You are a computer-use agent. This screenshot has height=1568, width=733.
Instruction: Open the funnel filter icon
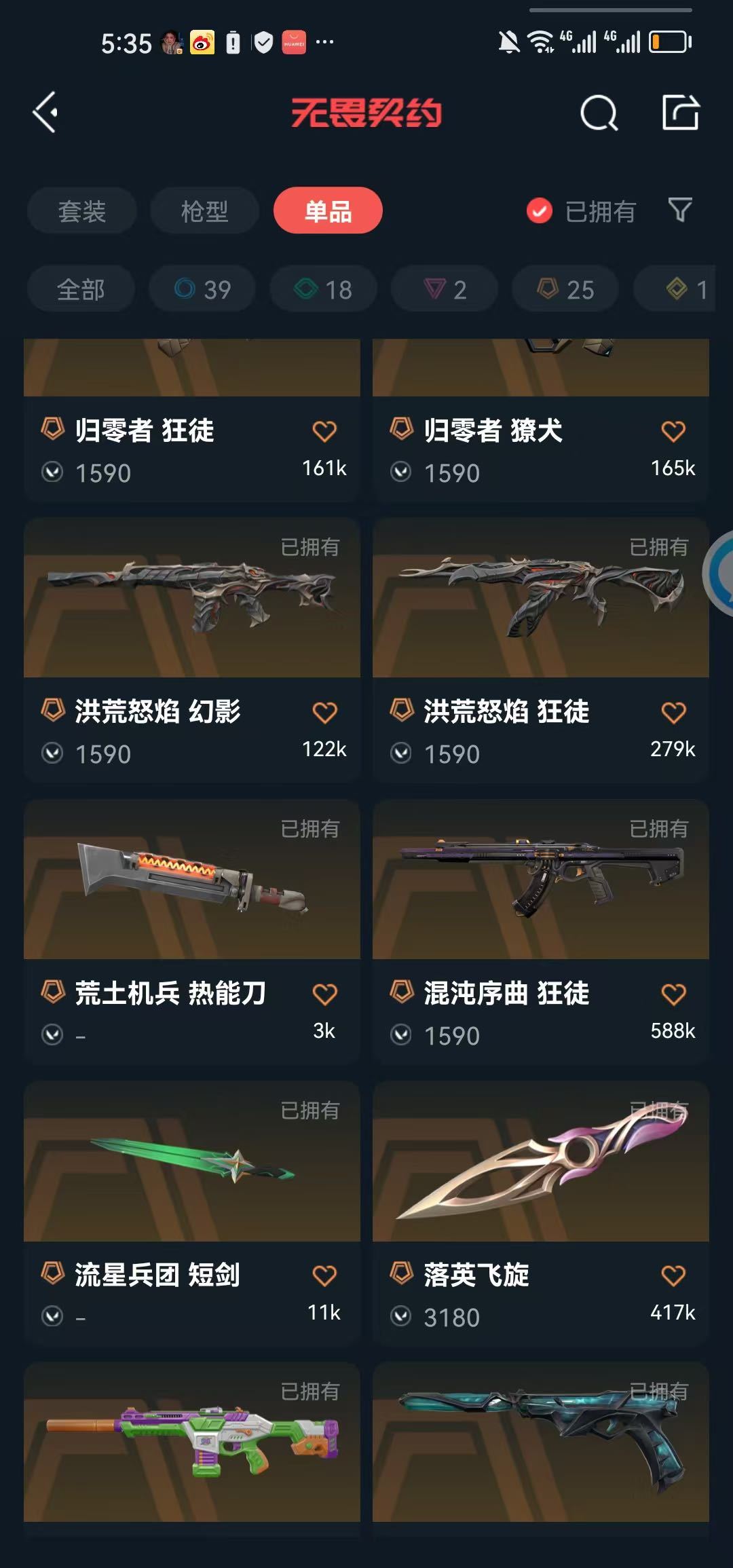tap(680, 210)
